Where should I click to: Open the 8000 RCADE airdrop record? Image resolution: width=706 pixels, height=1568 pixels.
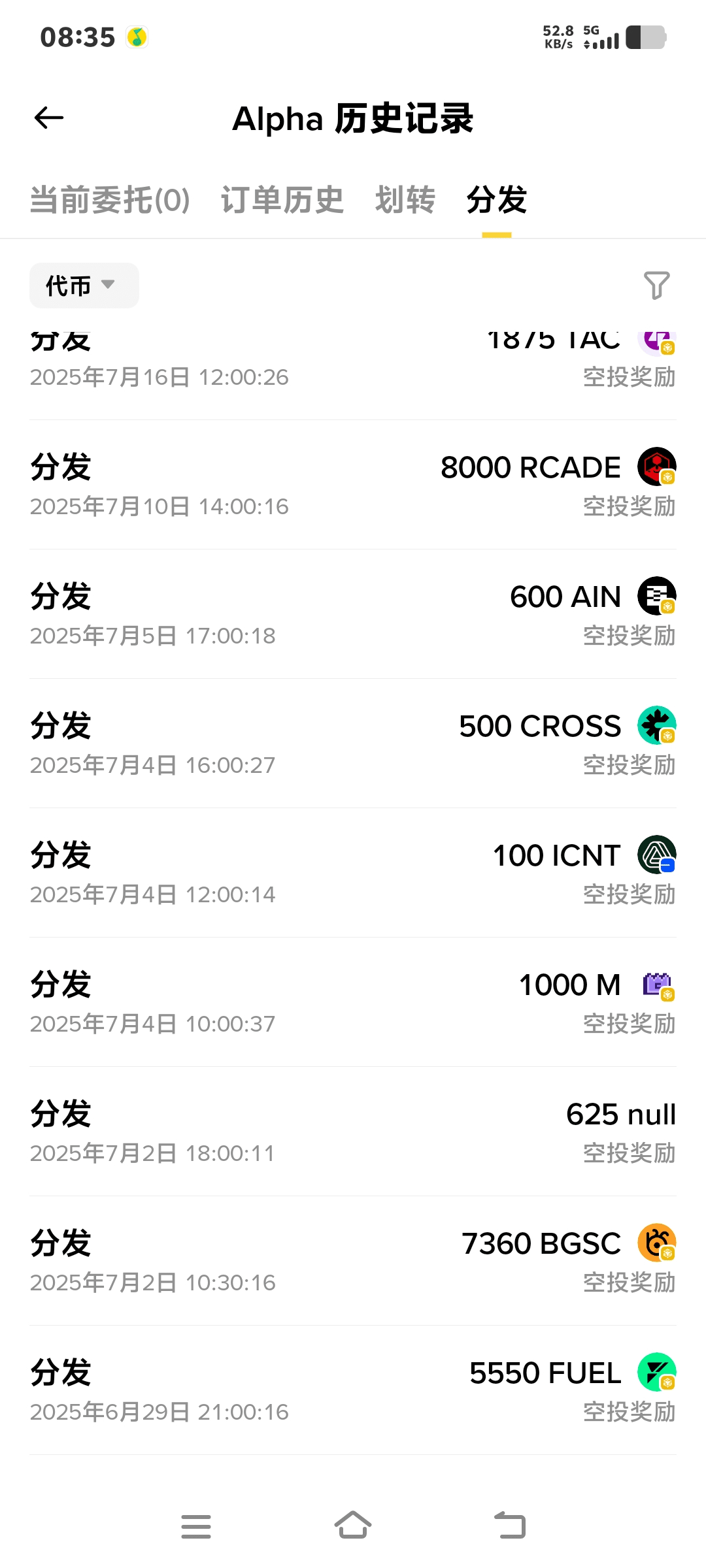coord(353,485)
